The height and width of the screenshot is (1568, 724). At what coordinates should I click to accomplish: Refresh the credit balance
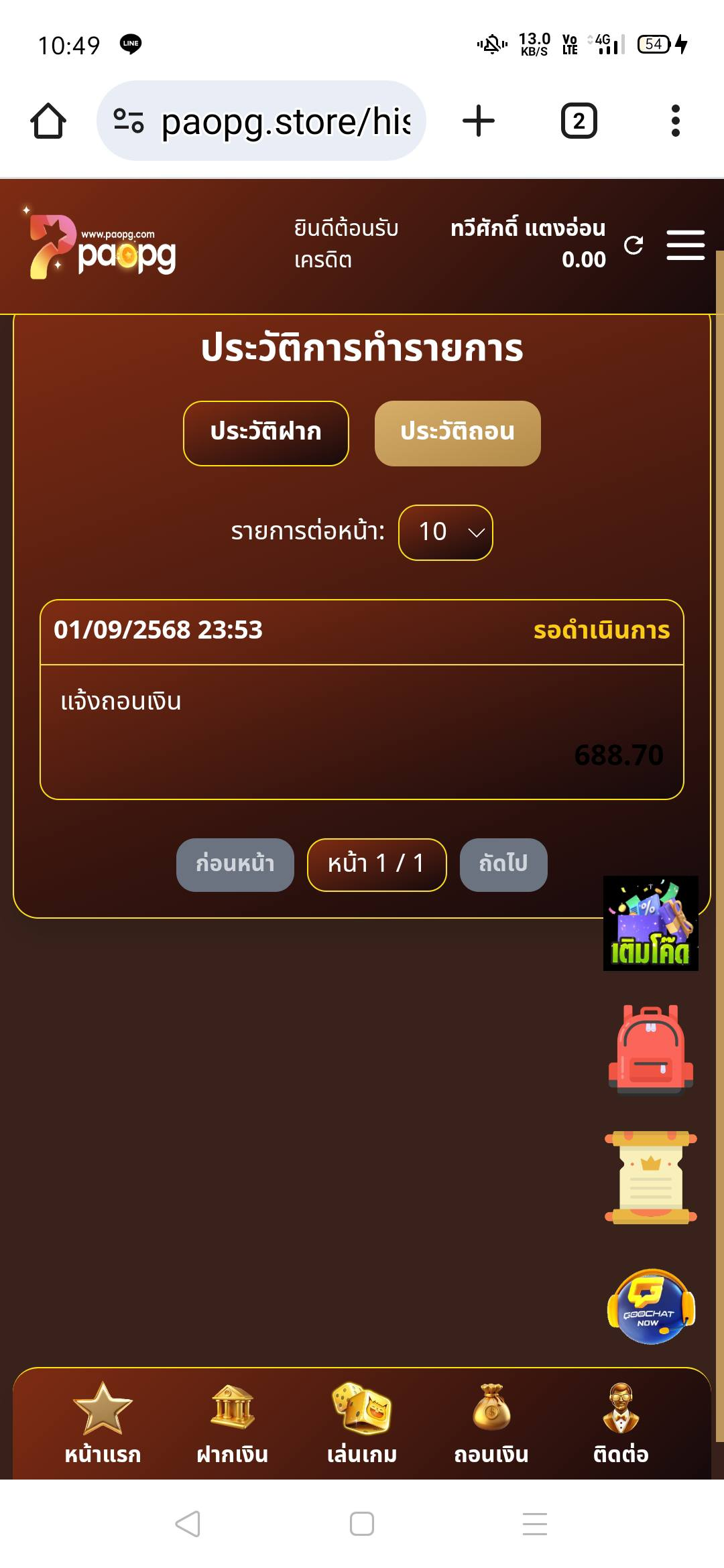633,245
